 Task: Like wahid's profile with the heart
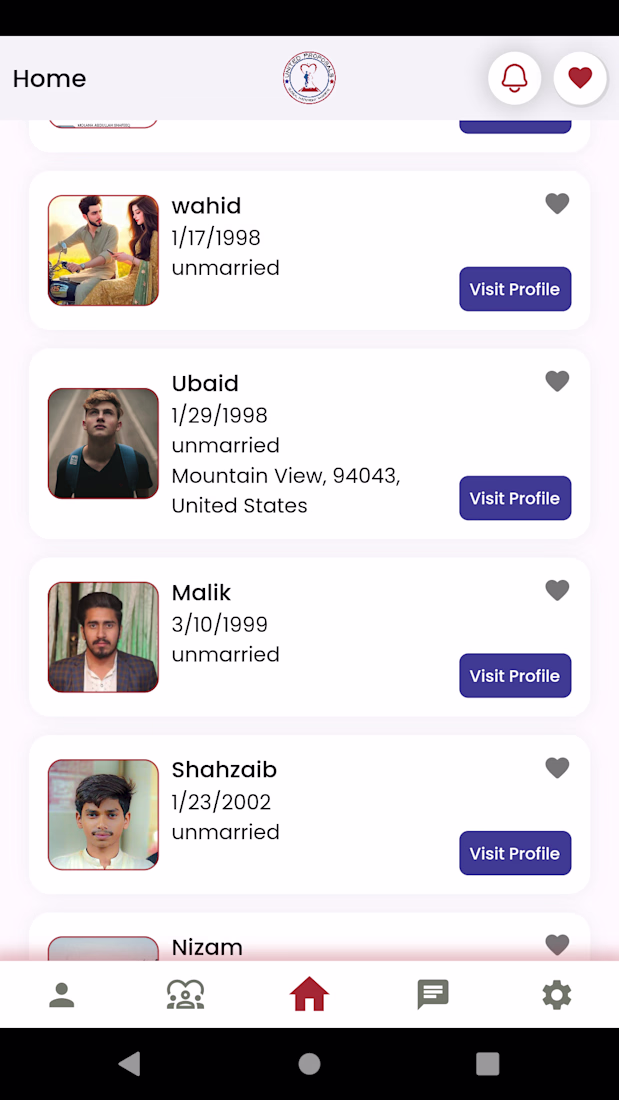click(x=557, y=204)
